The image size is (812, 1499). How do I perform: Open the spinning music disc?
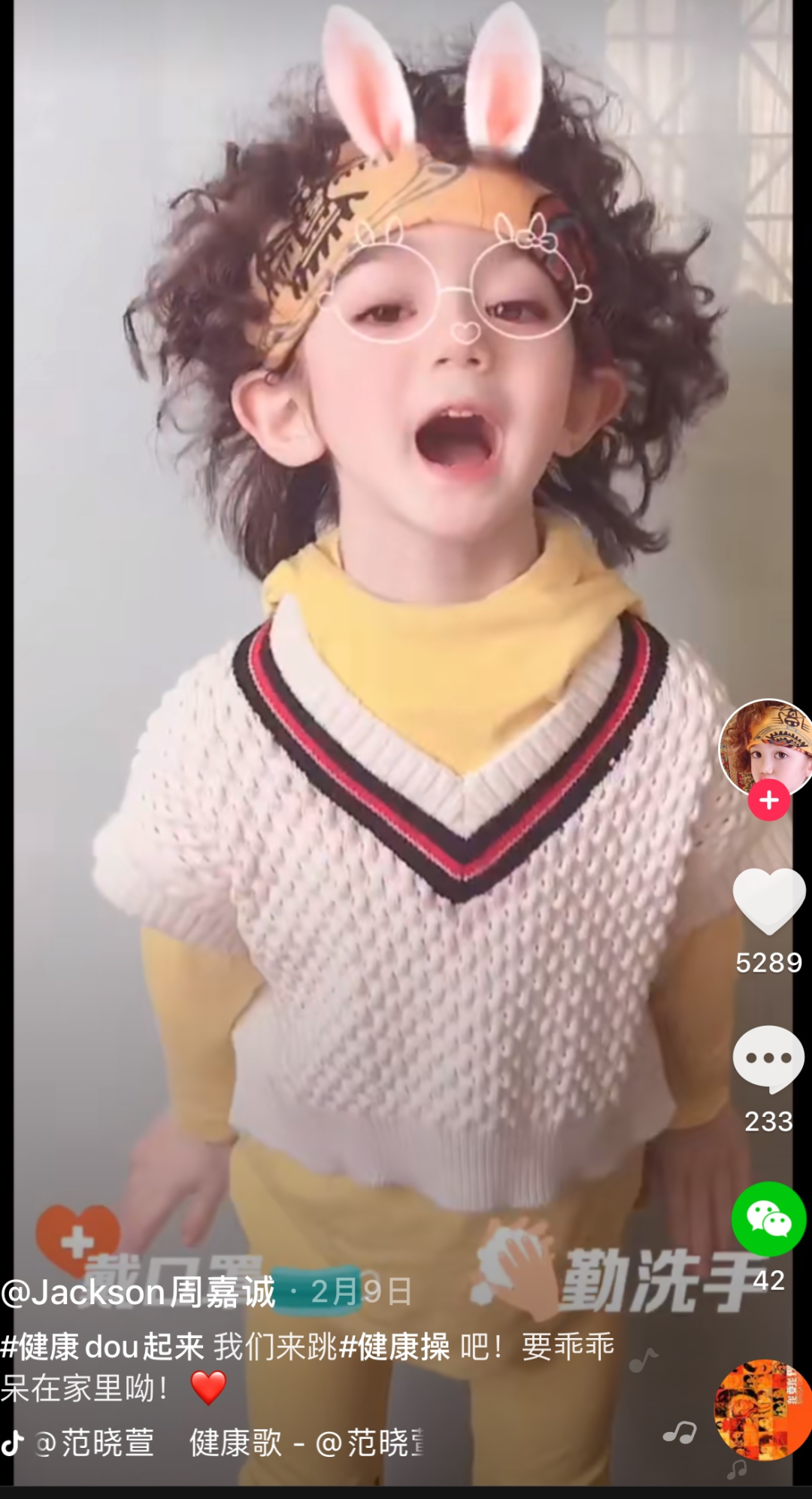click(762, 1409)
